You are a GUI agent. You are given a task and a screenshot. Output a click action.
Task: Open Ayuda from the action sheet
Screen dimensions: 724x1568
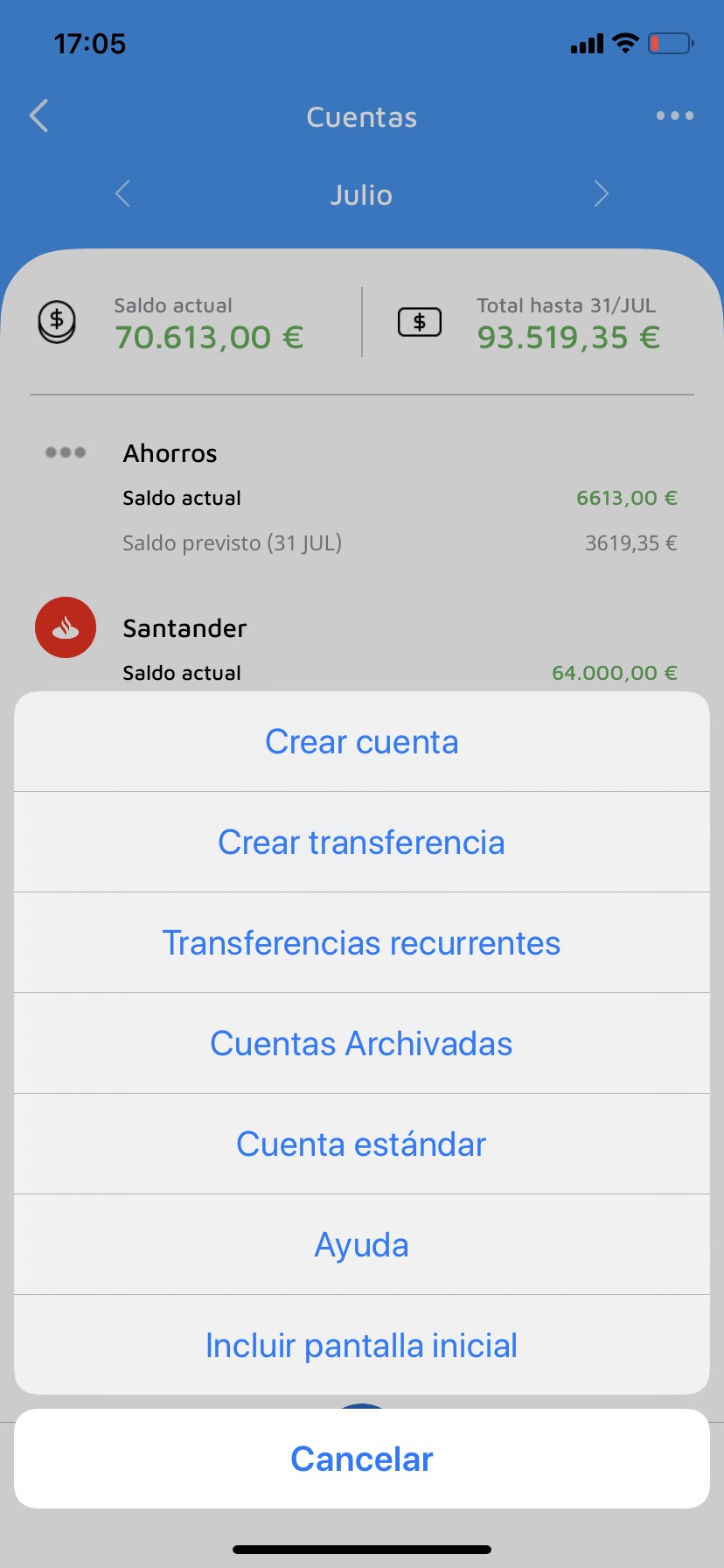[x=362, y=1245]
